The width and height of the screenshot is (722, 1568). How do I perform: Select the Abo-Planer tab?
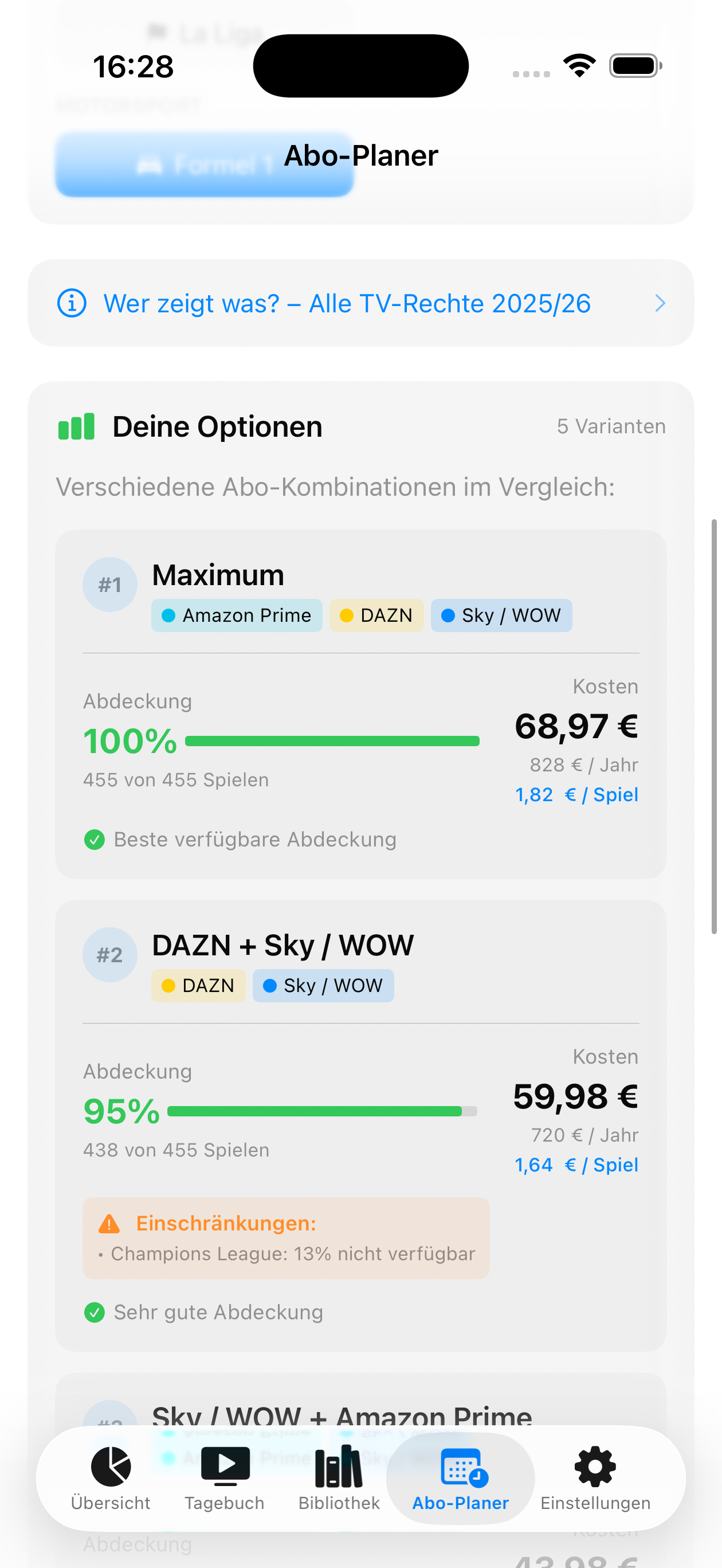click(x=461, y=1479)
